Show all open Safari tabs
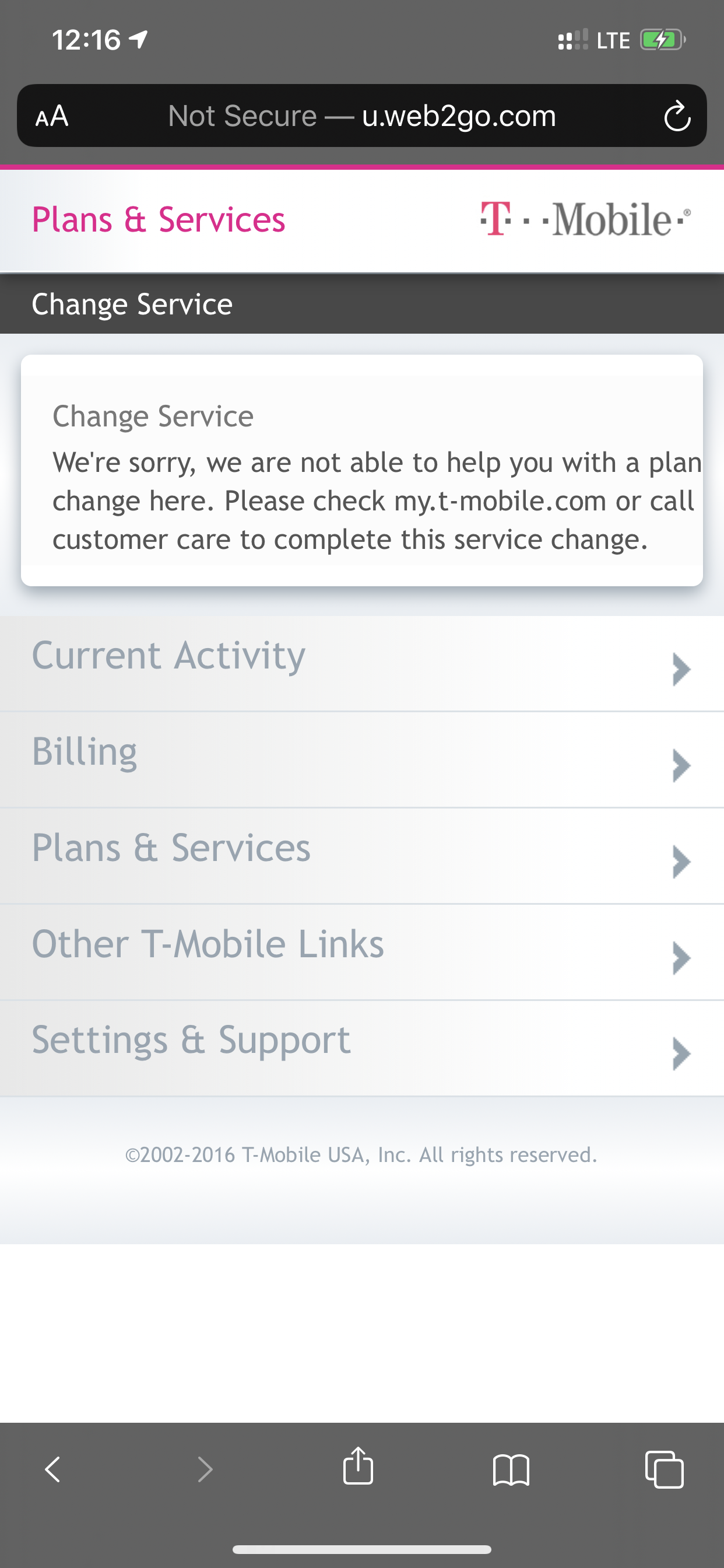The height and width of the screenshot is (1568, 724). point(665,1469)
